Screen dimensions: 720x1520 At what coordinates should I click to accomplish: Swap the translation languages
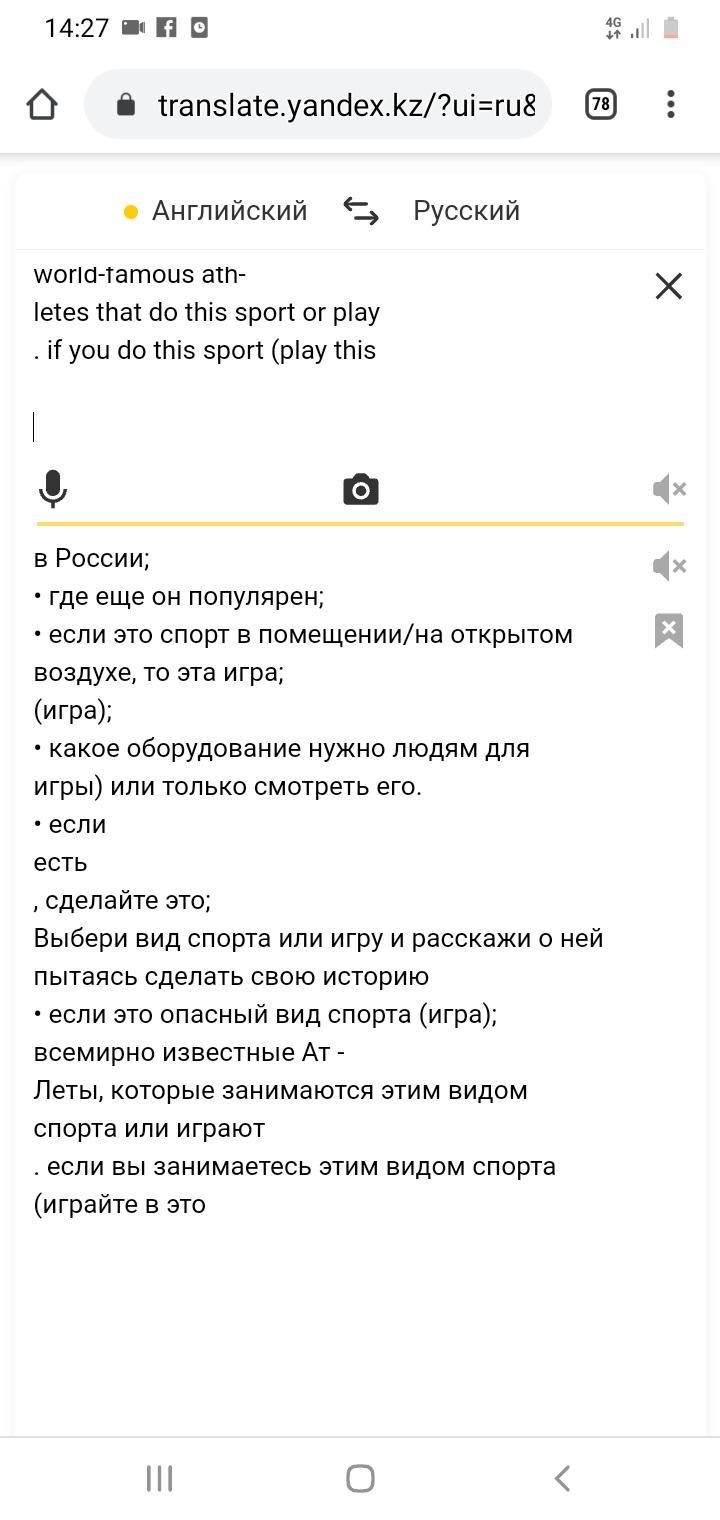pyautogui.click(x=361, y=211)
